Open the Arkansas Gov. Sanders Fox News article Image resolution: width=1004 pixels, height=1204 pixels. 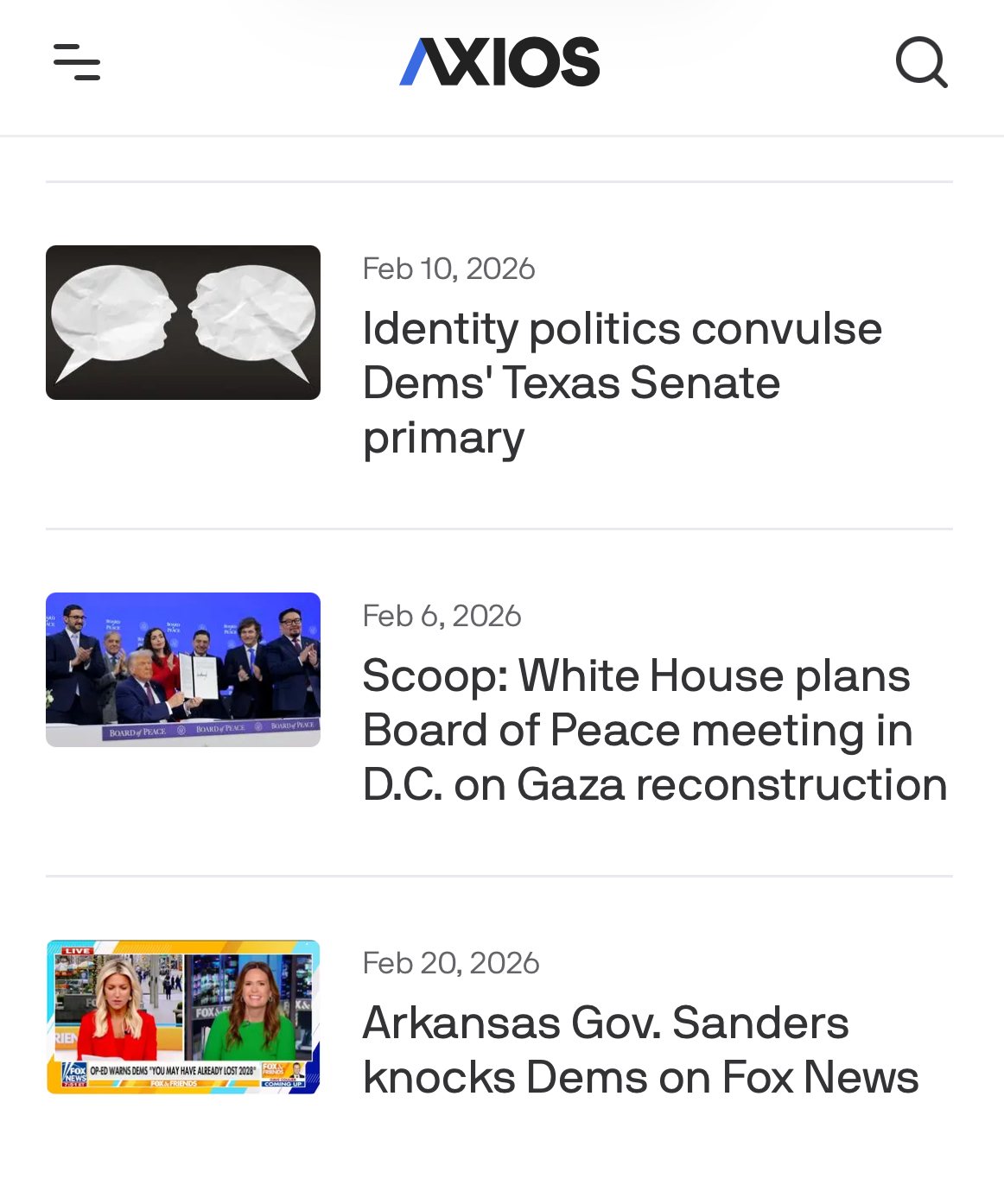639,1049
